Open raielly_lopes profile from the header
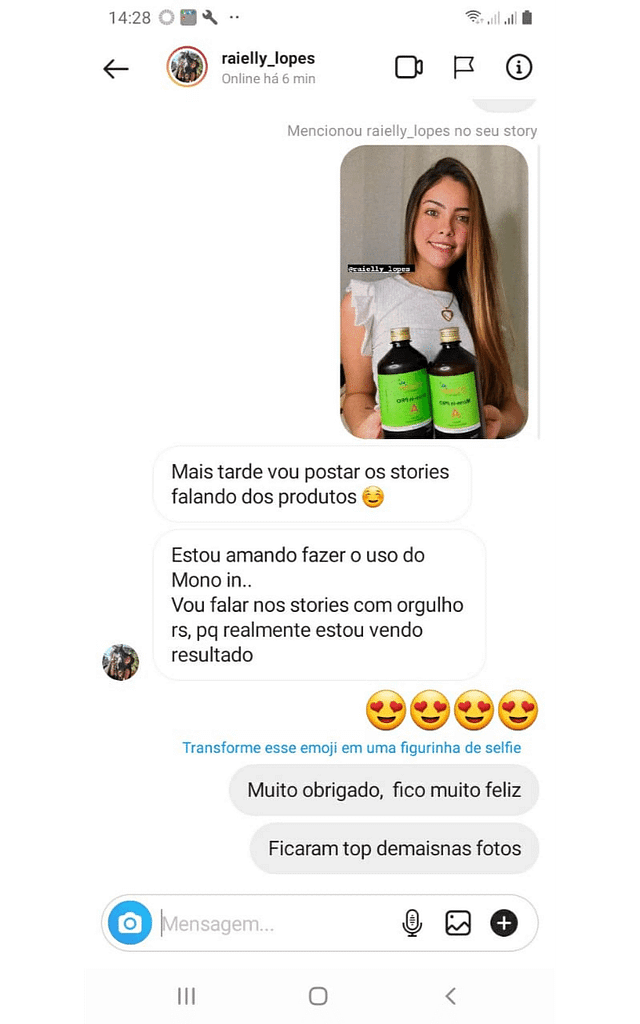 pyautogui.click(x=267, y=67)
